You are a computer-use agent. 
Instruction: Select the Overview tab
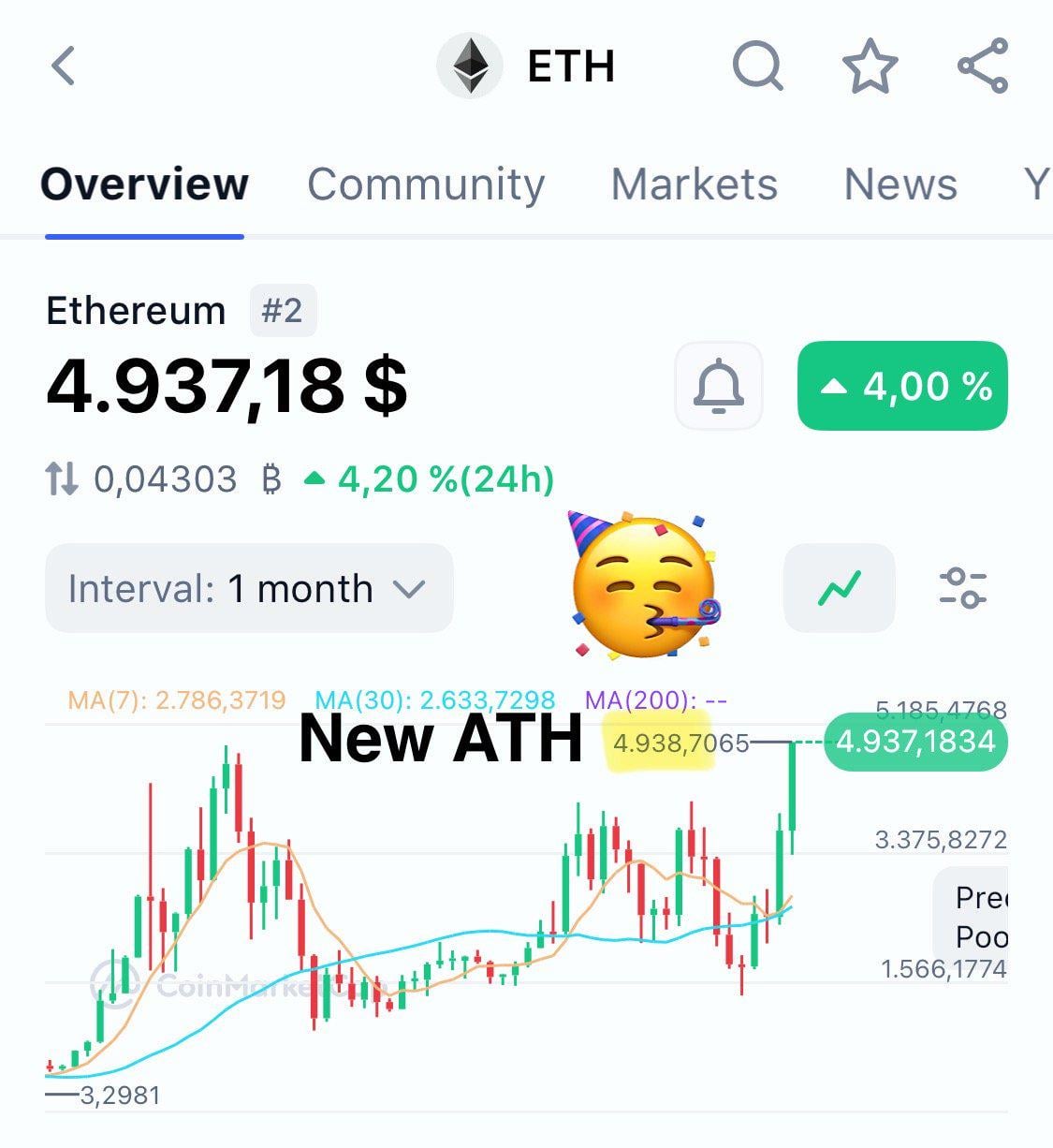[145, 184]
